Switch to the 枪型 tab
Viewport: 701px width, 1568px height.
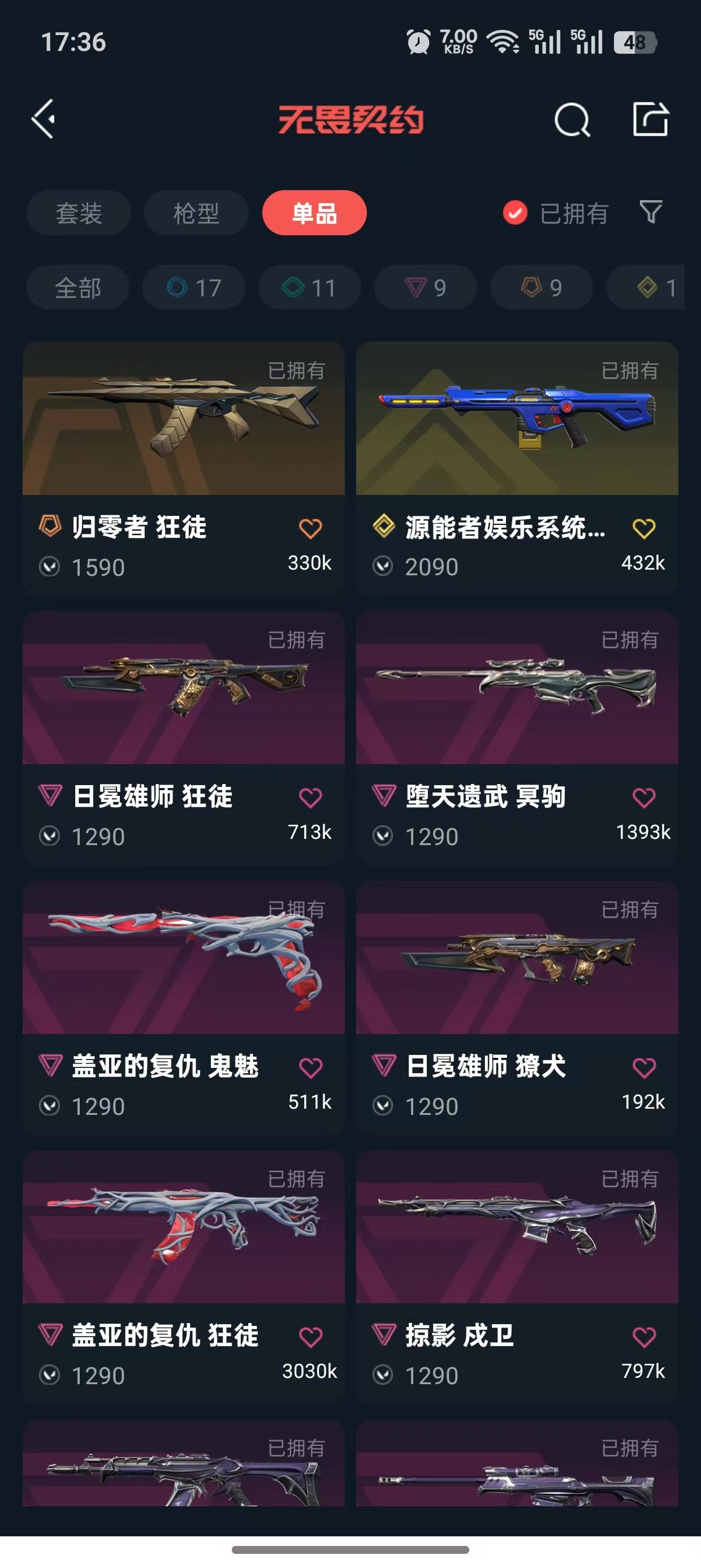196,213
